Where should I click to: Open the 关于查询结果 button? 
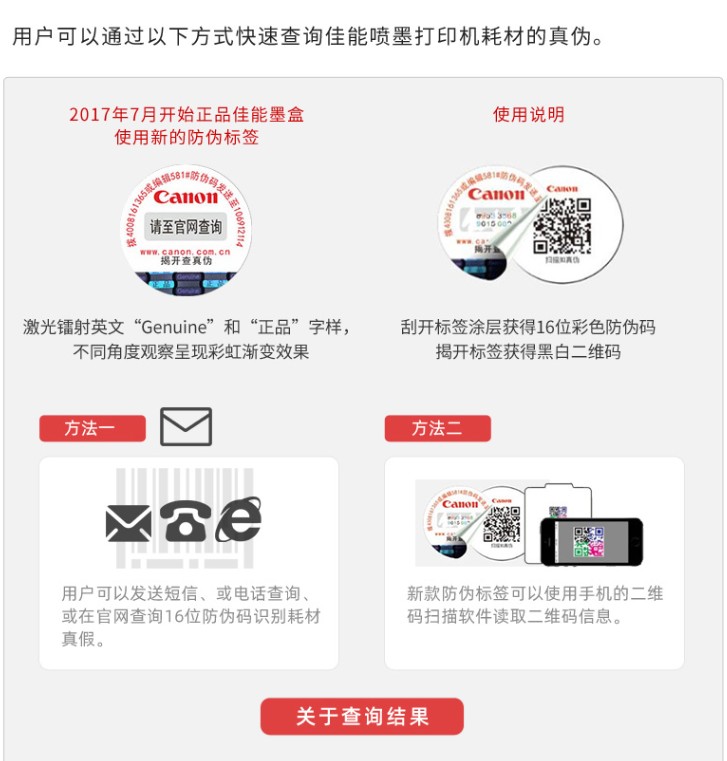click(x=362, y=716)
